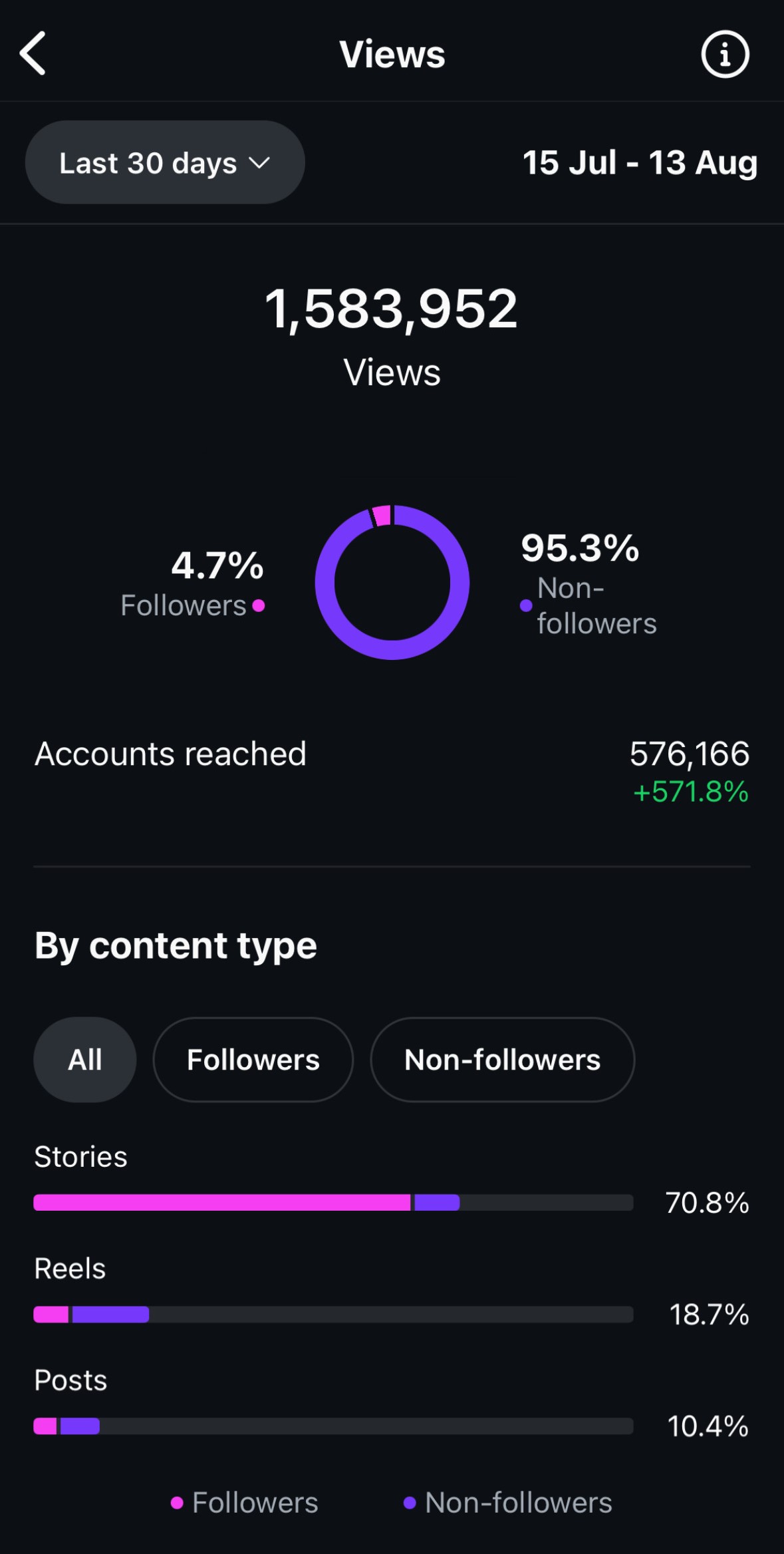Open the info icon for Views

click(724, 55)
